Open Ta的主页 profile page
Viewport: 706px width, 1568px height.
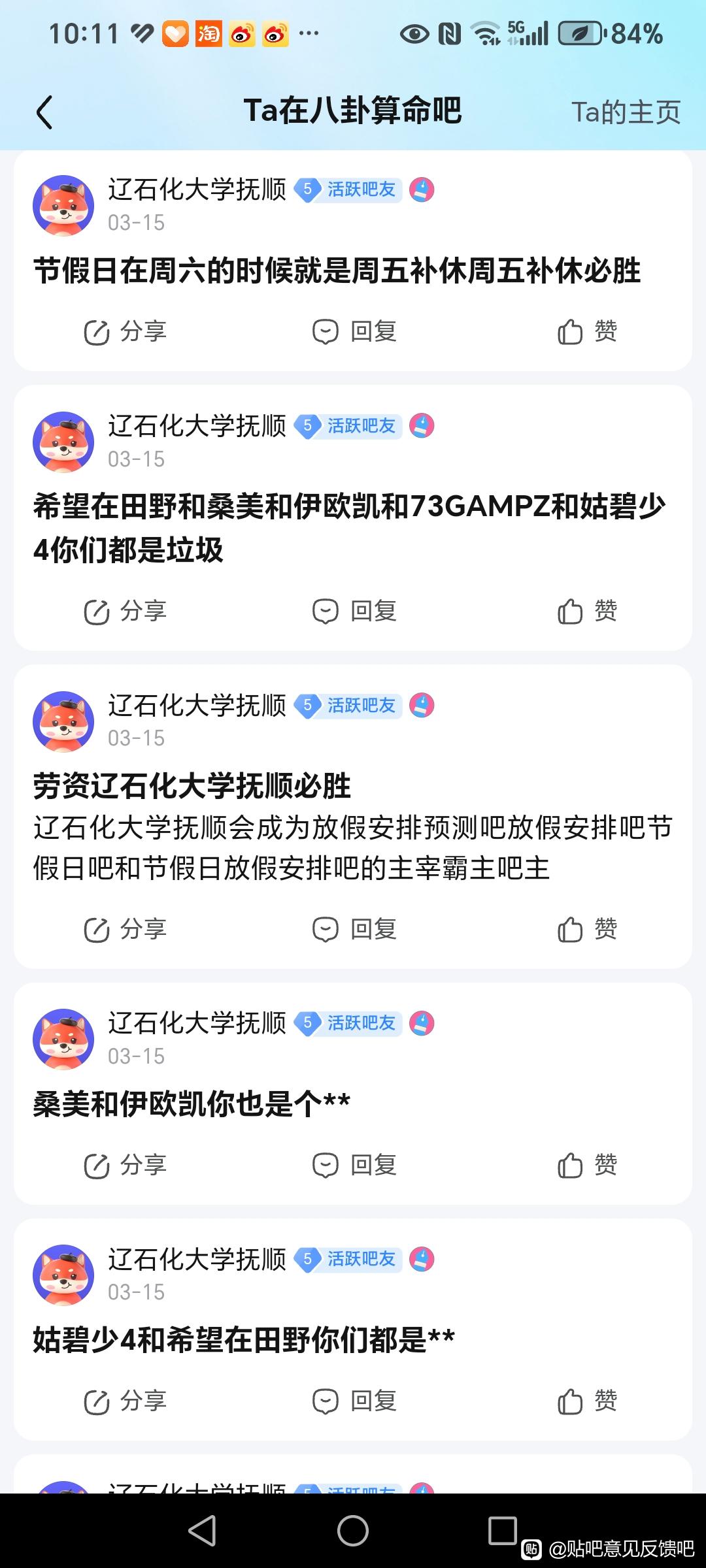[626, 112]
